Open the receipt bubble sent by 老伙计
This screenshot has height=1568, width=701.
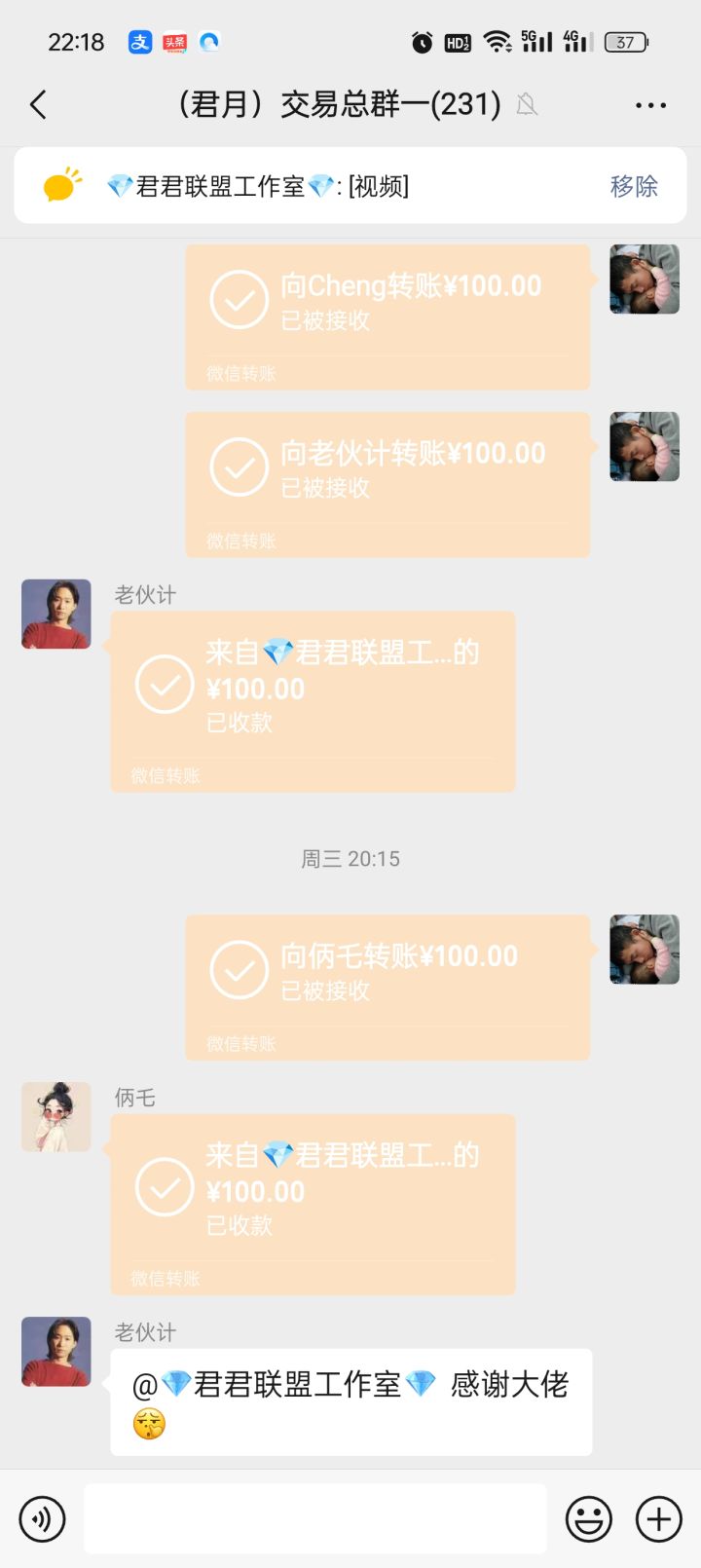tap(312, 701)
